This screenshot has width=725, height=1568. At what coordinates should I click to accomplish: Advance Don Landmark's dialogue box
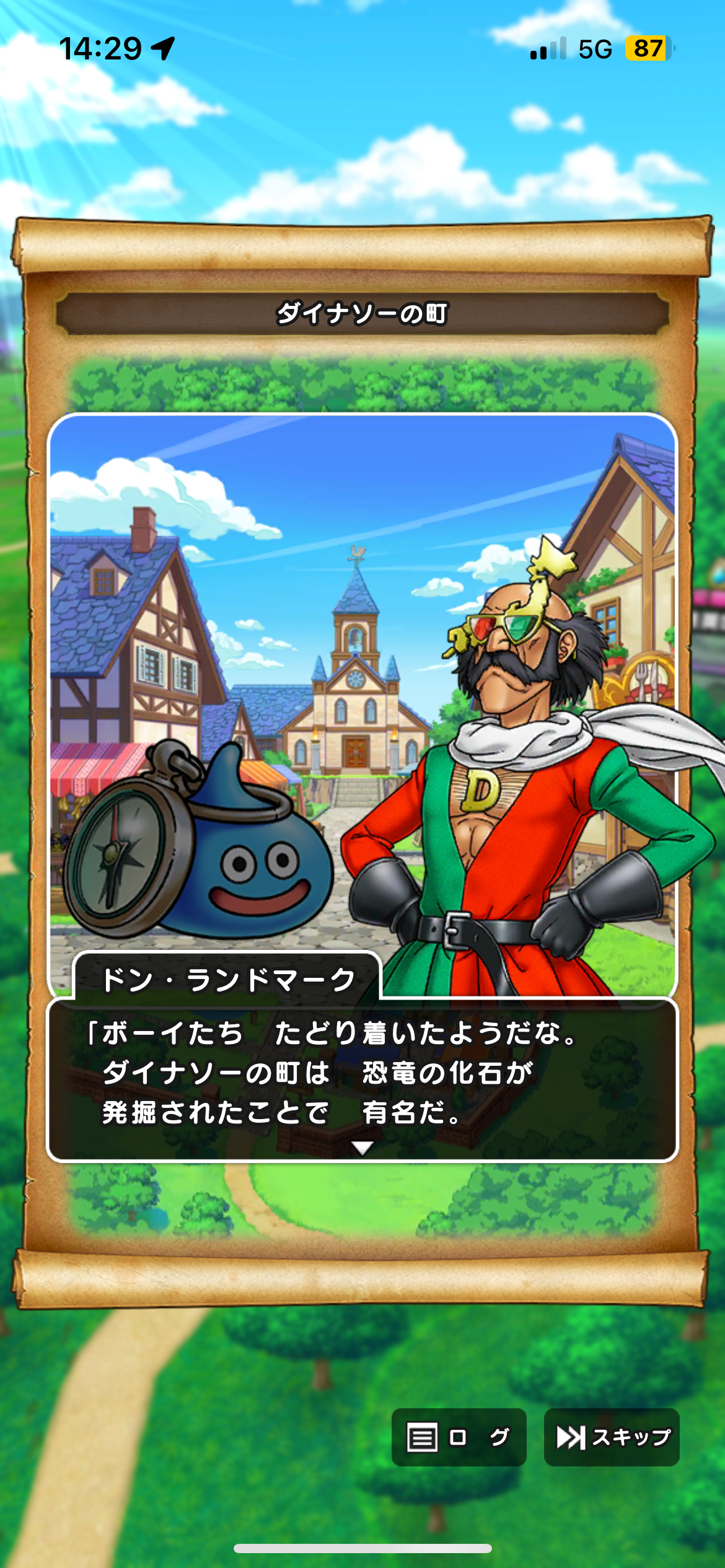click(362, 1080)
